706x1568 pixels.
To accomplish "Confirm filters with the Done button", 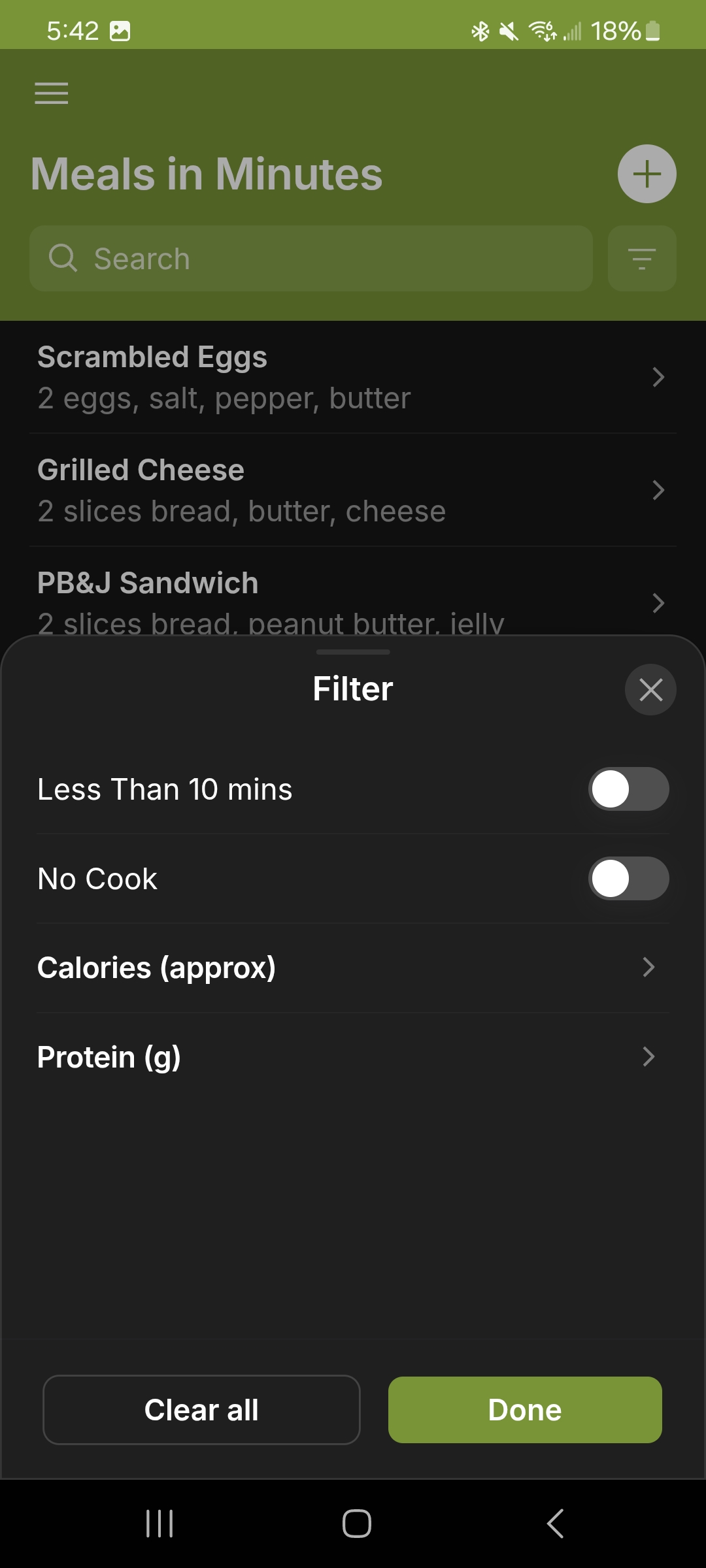I will 525,1410.
